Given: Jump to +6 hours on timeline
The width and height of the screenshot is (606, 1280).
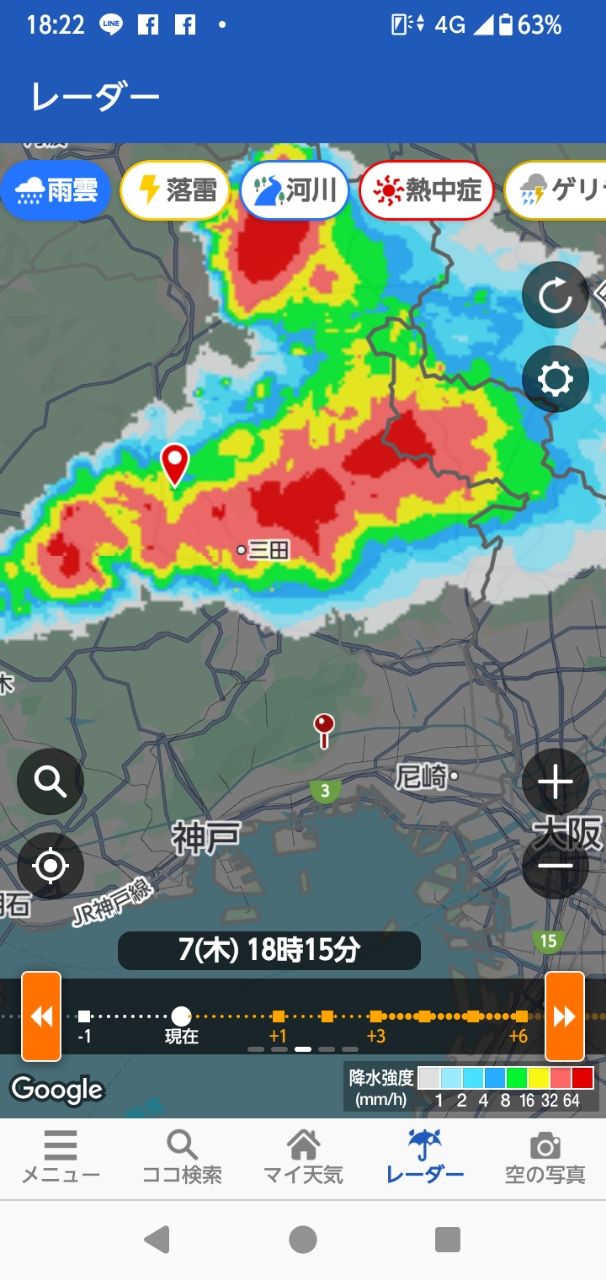Looking at the screenshot, I should [520, 1017].
